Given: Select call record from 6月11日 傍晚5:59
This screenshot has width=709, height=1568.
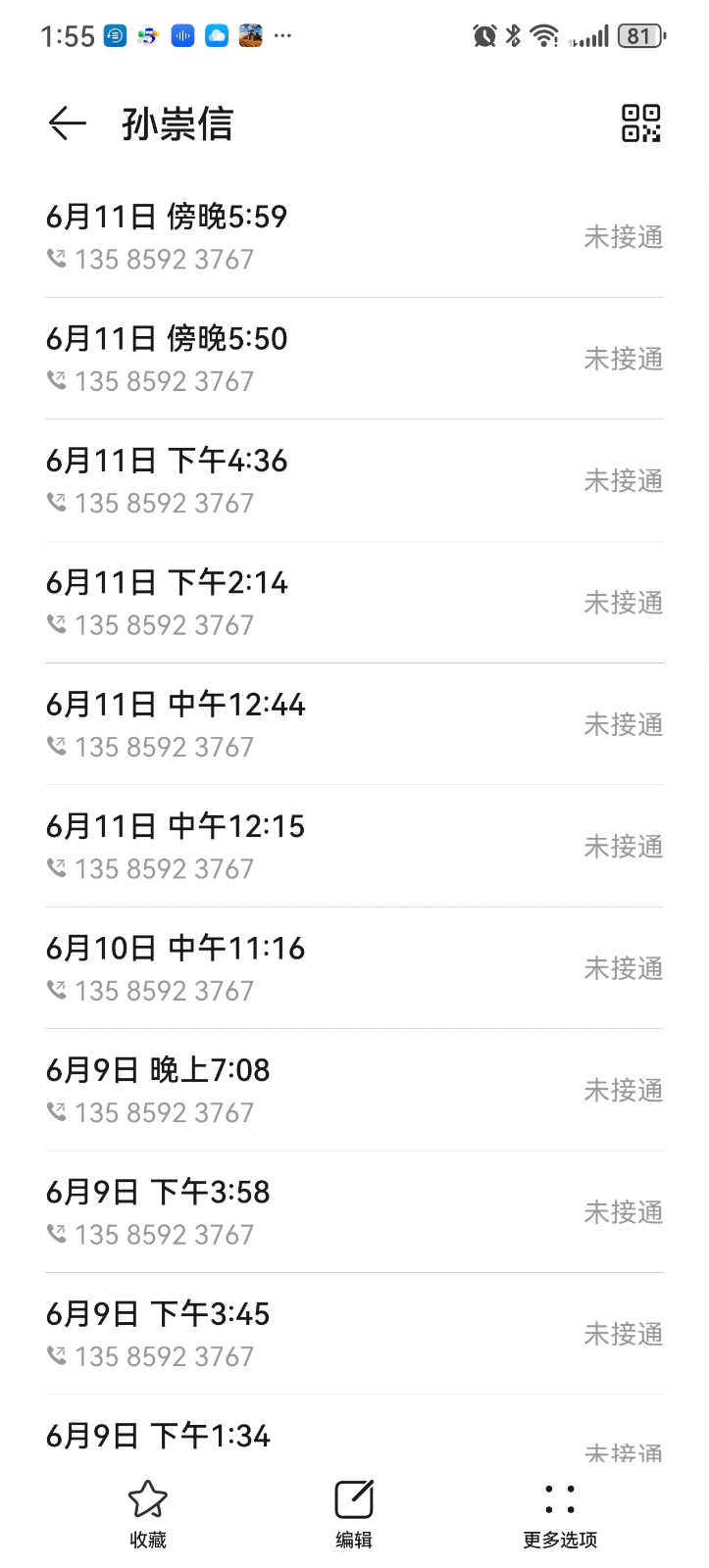Looking at the screenshot, I should coord(353,237).
